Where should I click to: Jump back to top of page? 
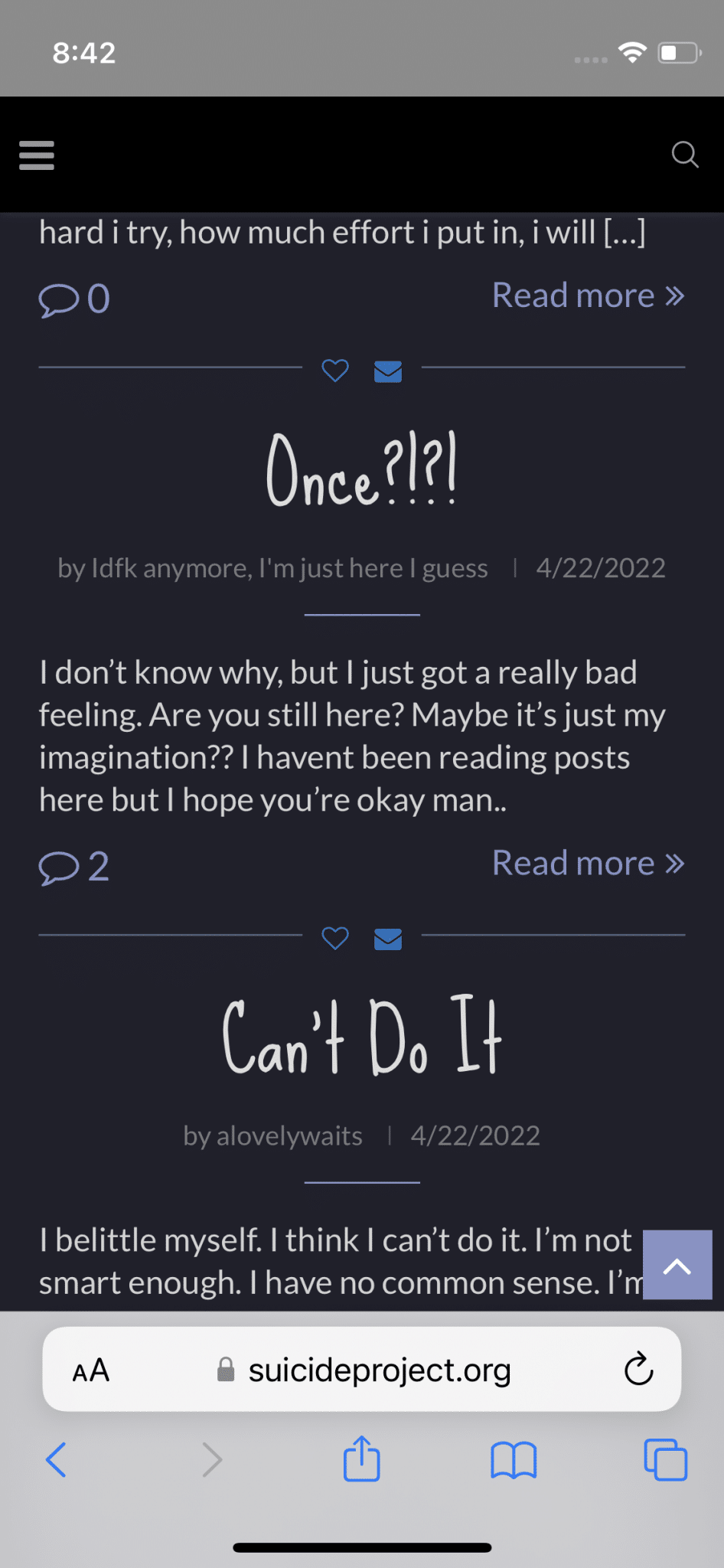pyautogui.click(x=677, y=1265)
